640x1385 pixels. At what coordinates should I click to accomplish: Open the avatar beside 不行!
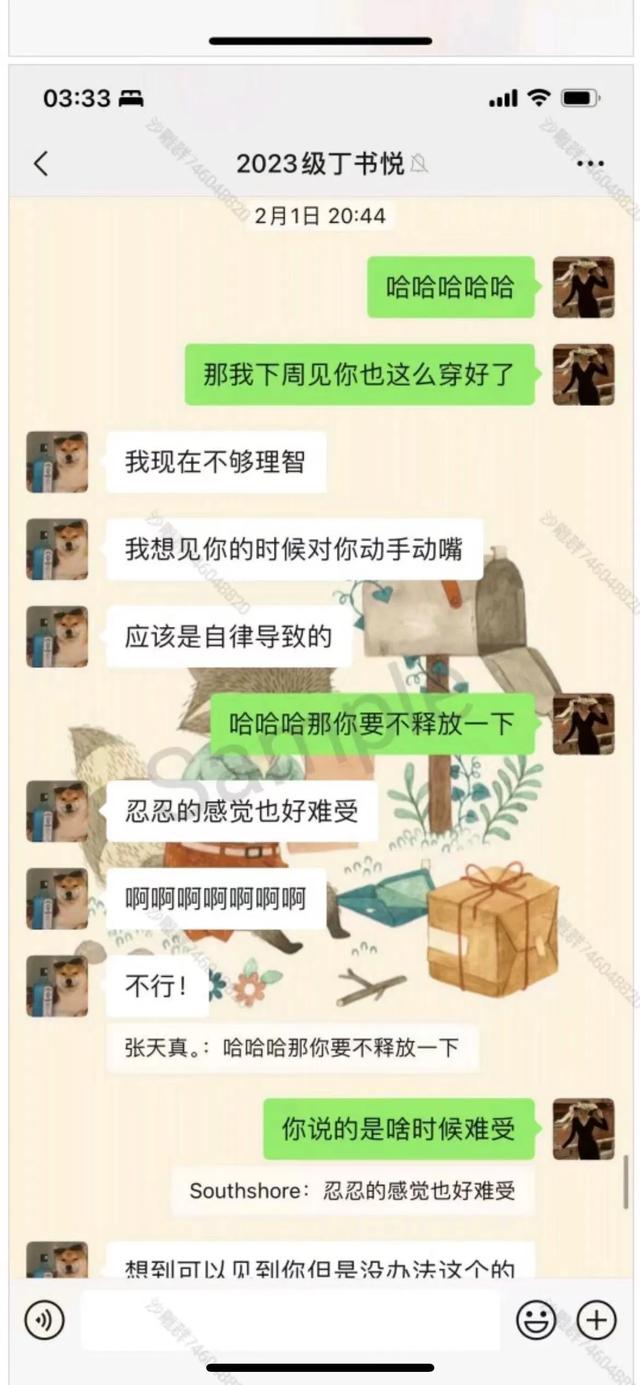point(57,986)
